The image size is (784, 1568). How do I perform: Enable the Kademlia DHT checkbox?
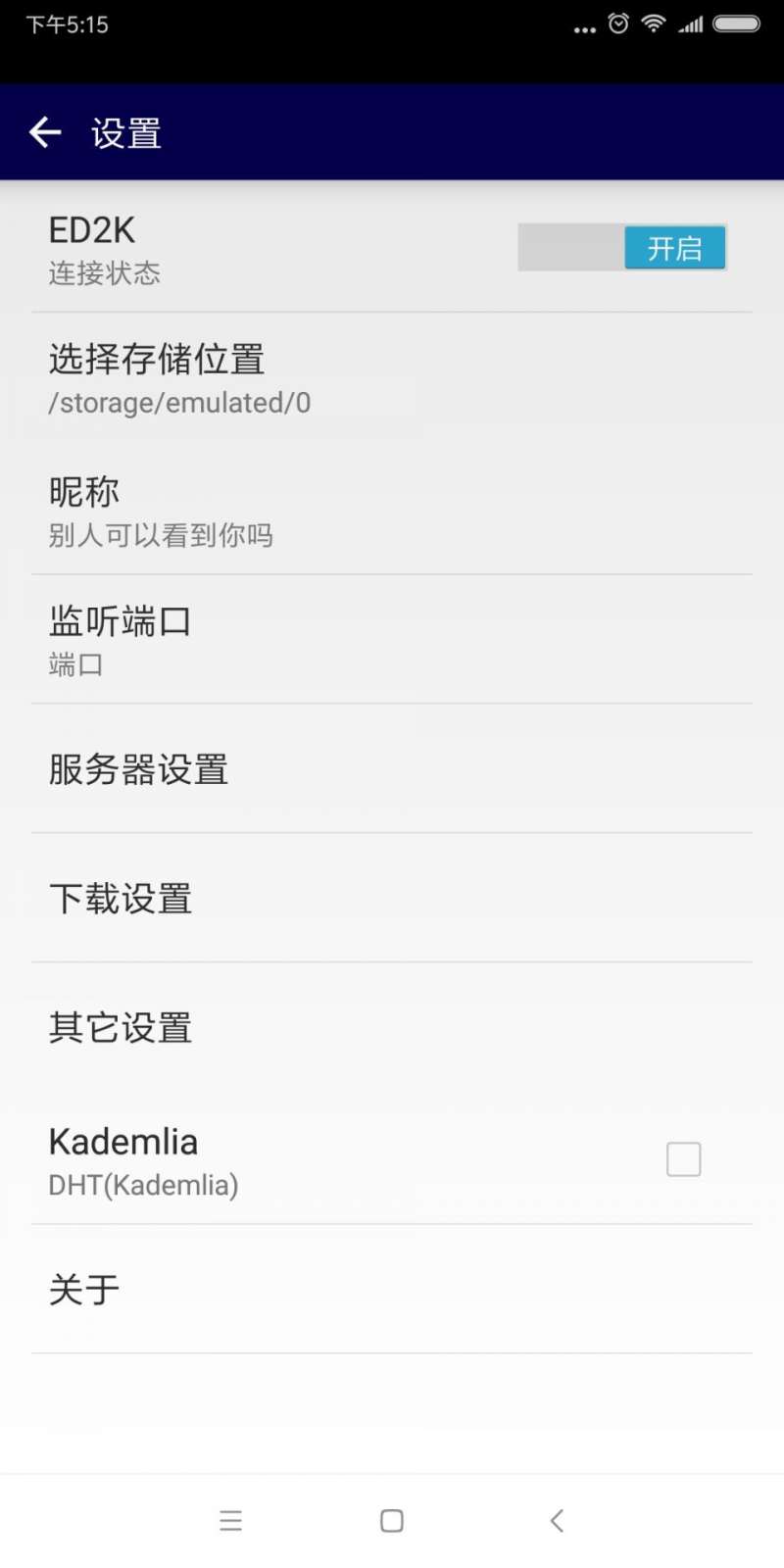click(683, 1158)
